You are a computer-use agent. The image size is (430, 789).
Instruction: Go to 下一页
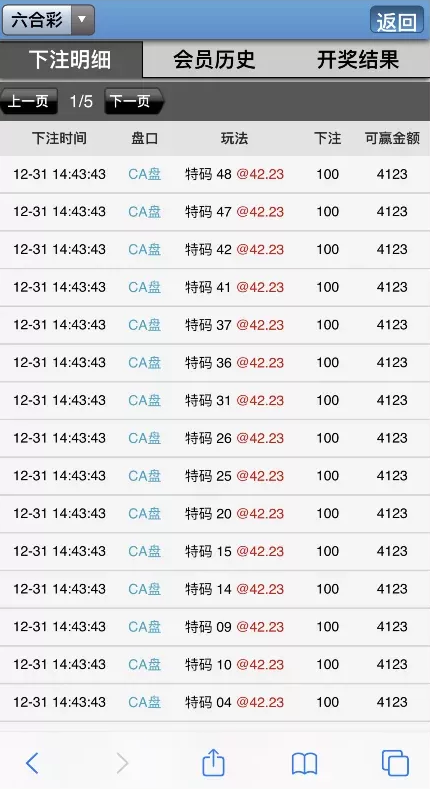(x=134, y=101)
